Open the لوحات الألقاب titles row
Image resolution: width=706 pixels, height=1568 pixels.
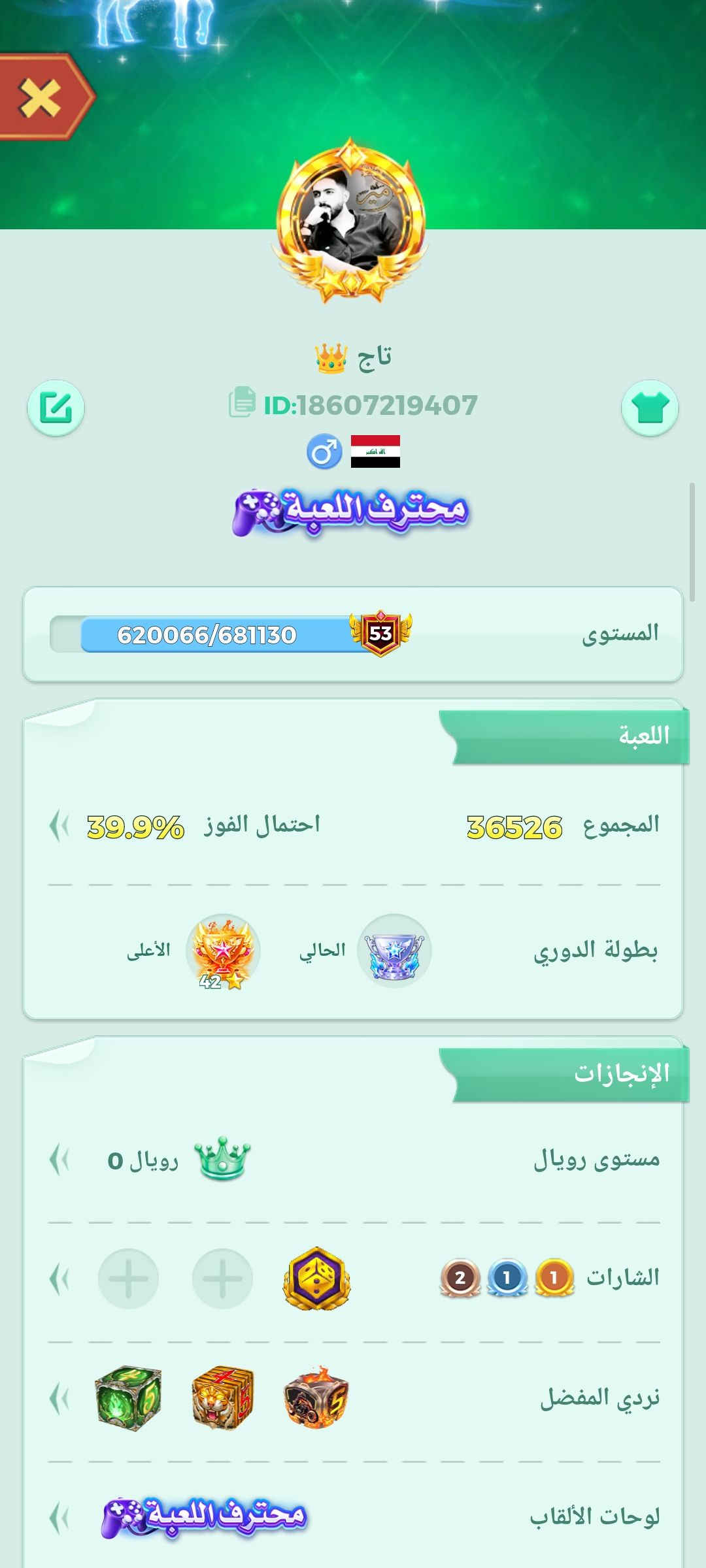[59, 1517]
